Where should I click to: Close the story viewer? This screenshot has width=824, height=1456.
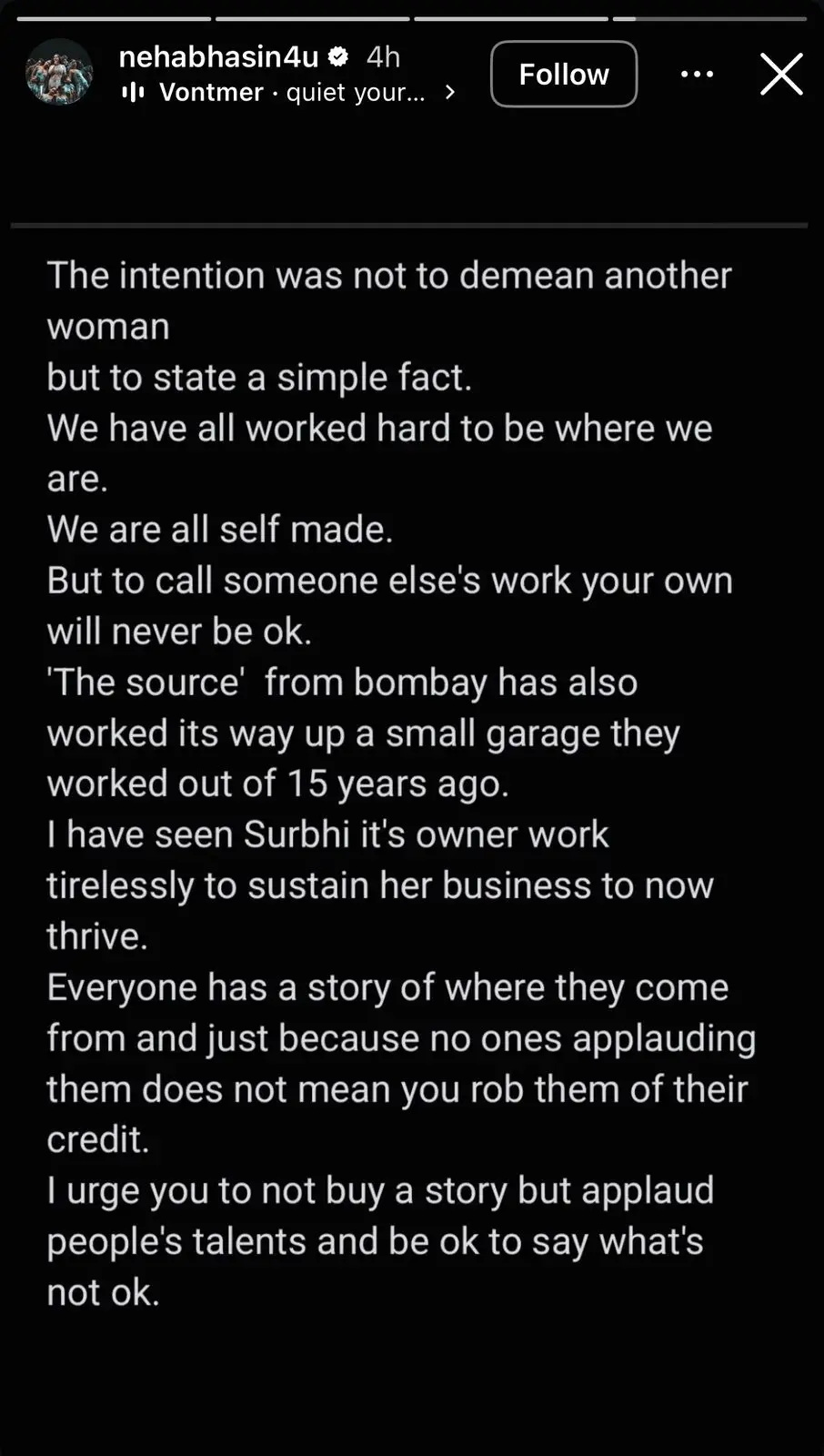pos(781,74)
